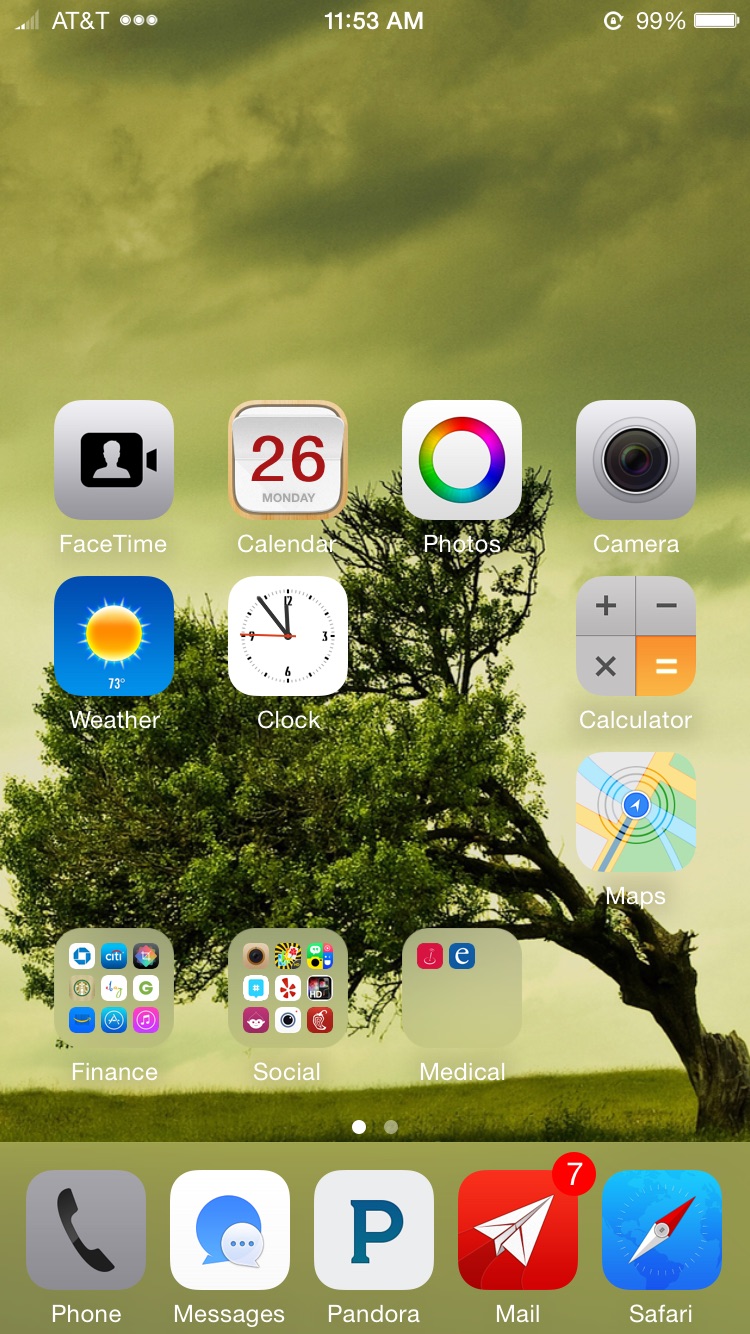Open the Finance folder
The width and height of the screenshot is (750, 1334).
(114, 988)
